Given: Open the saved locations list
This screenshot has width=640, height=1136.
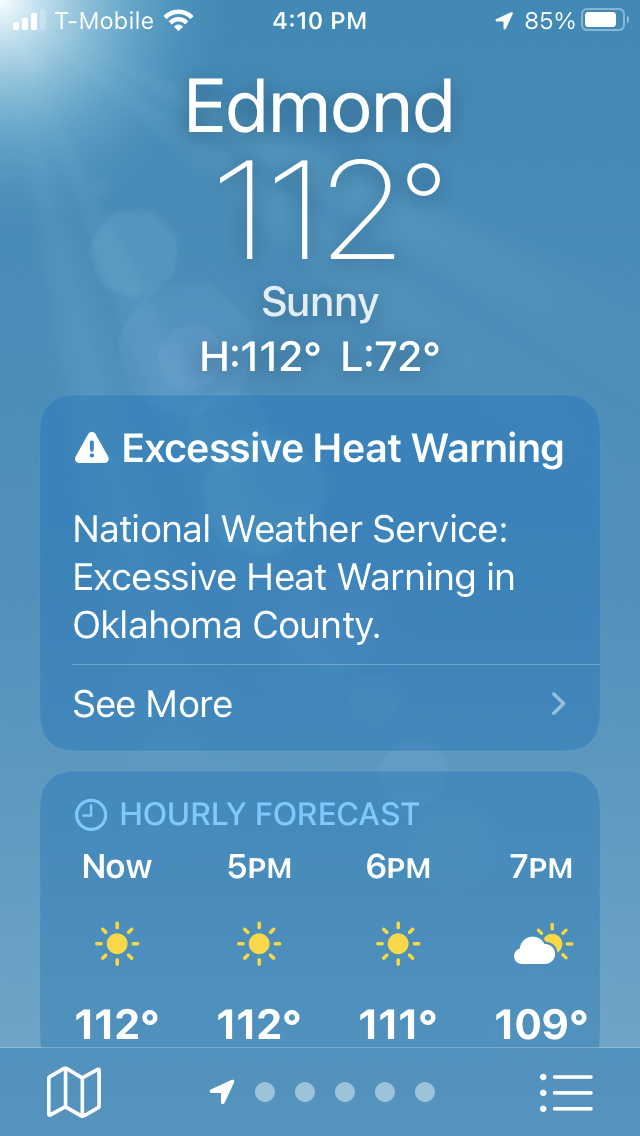Looking at the screenshot, I should [566, 1092].
